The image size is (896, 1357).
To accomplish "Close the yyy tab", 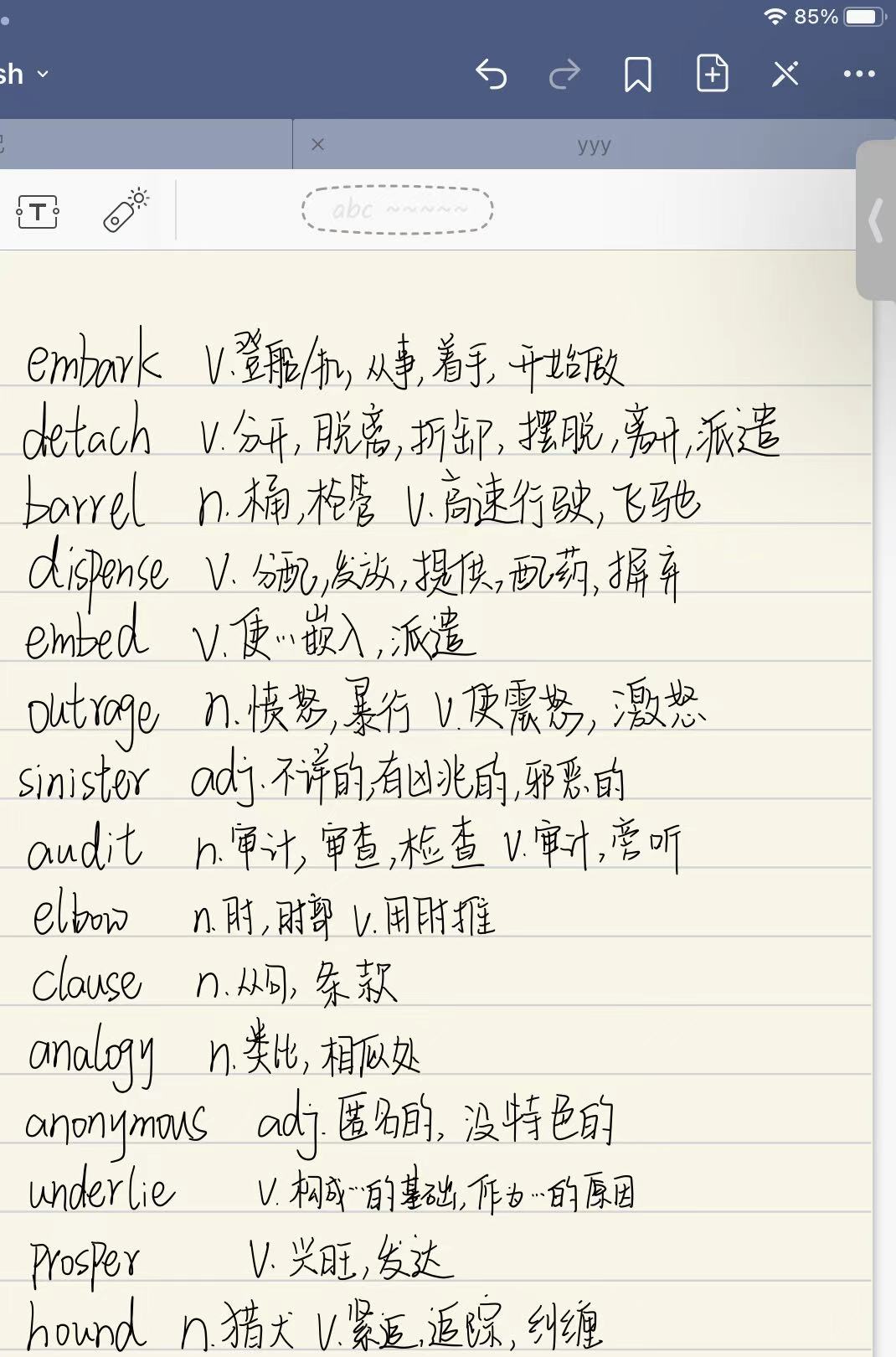I will (317, 144).
